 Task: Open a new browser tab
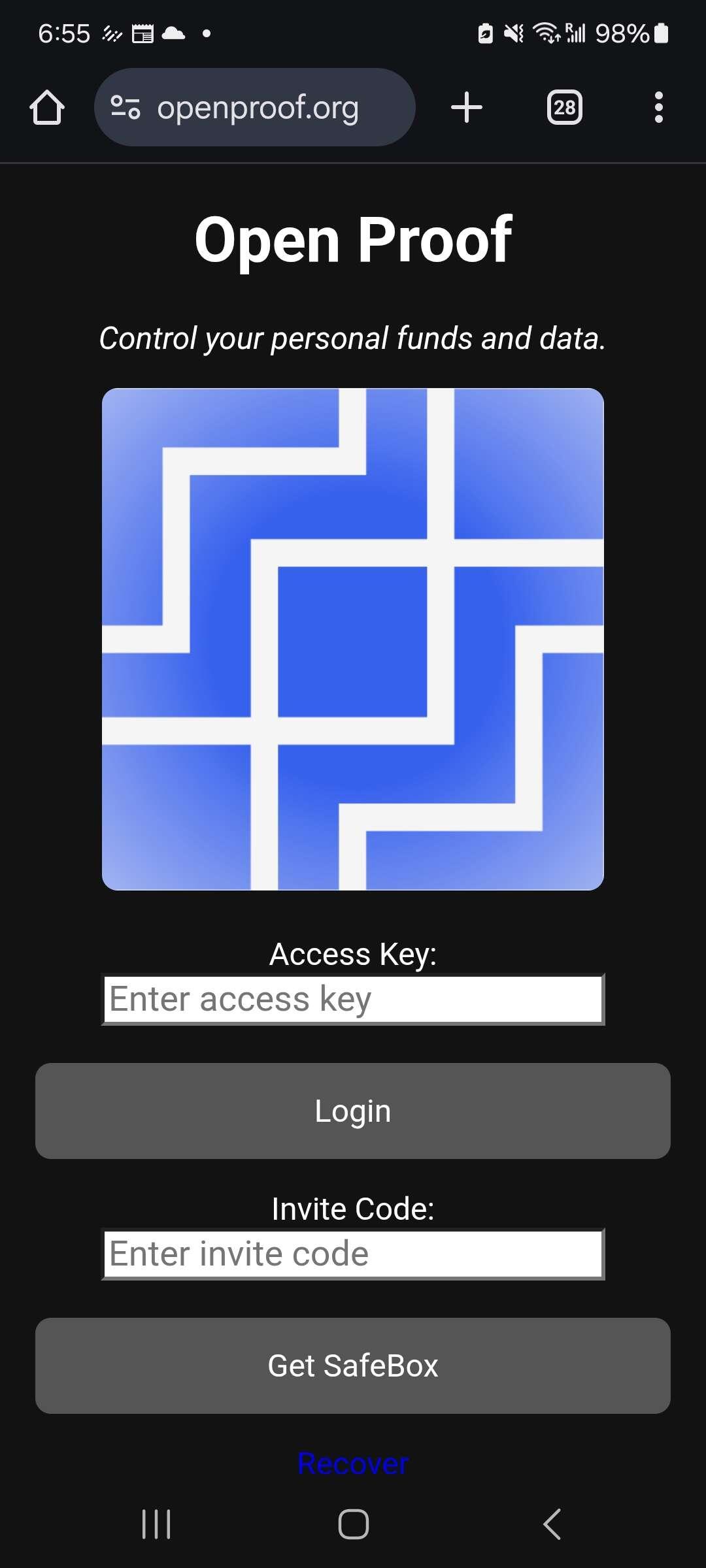(x=467, y=107)
